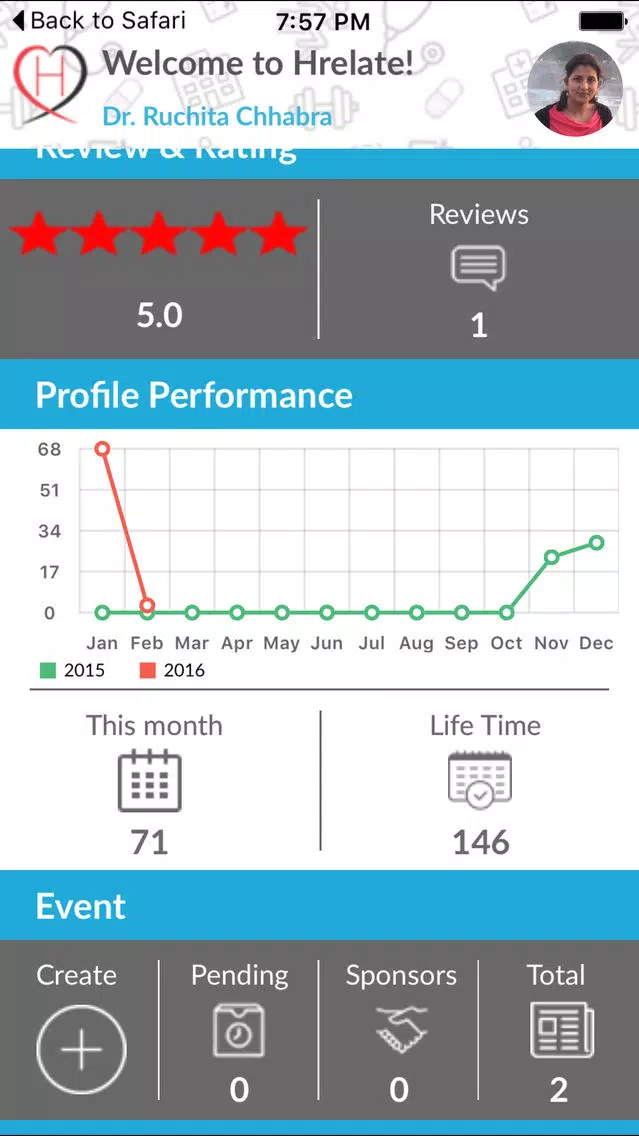This screenshot has width=639, height=1136.
Task: Select the Jan 2016 data point
Action: tap(102, 449)
